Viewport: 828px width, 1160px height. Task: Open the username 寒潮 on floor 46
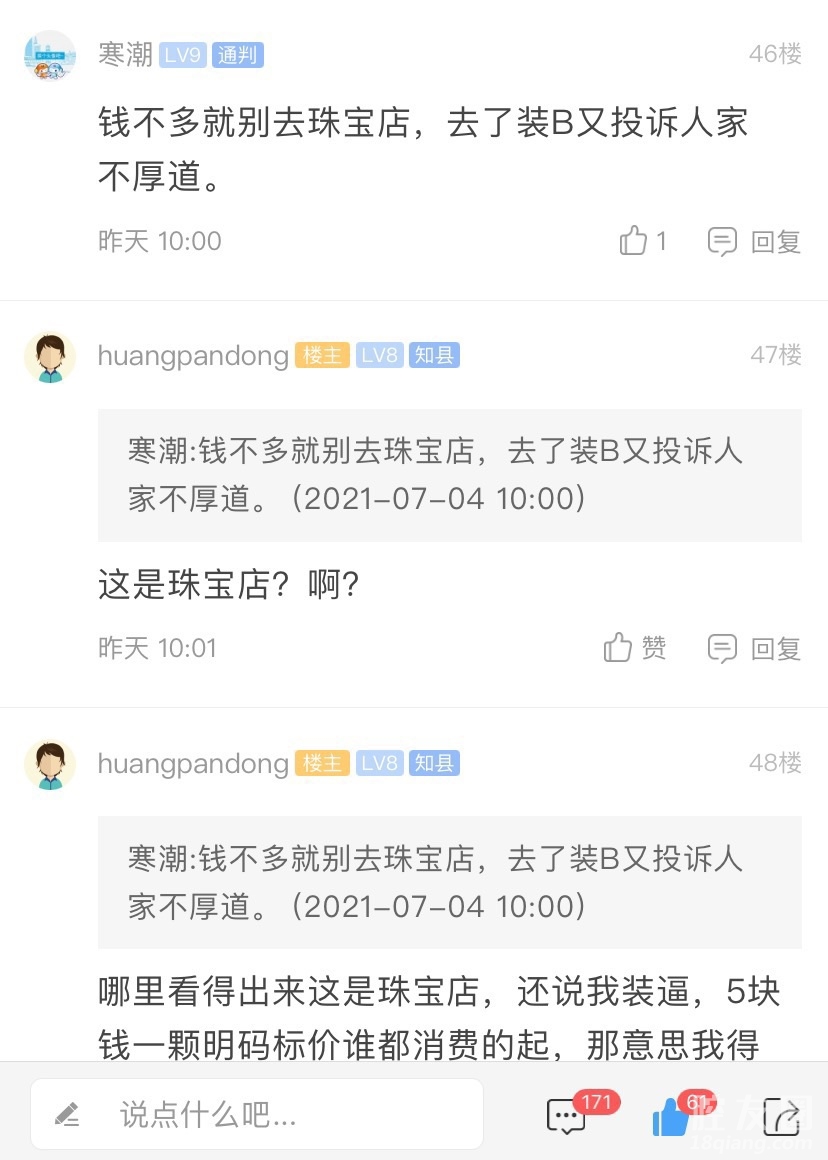pos(125,54)
